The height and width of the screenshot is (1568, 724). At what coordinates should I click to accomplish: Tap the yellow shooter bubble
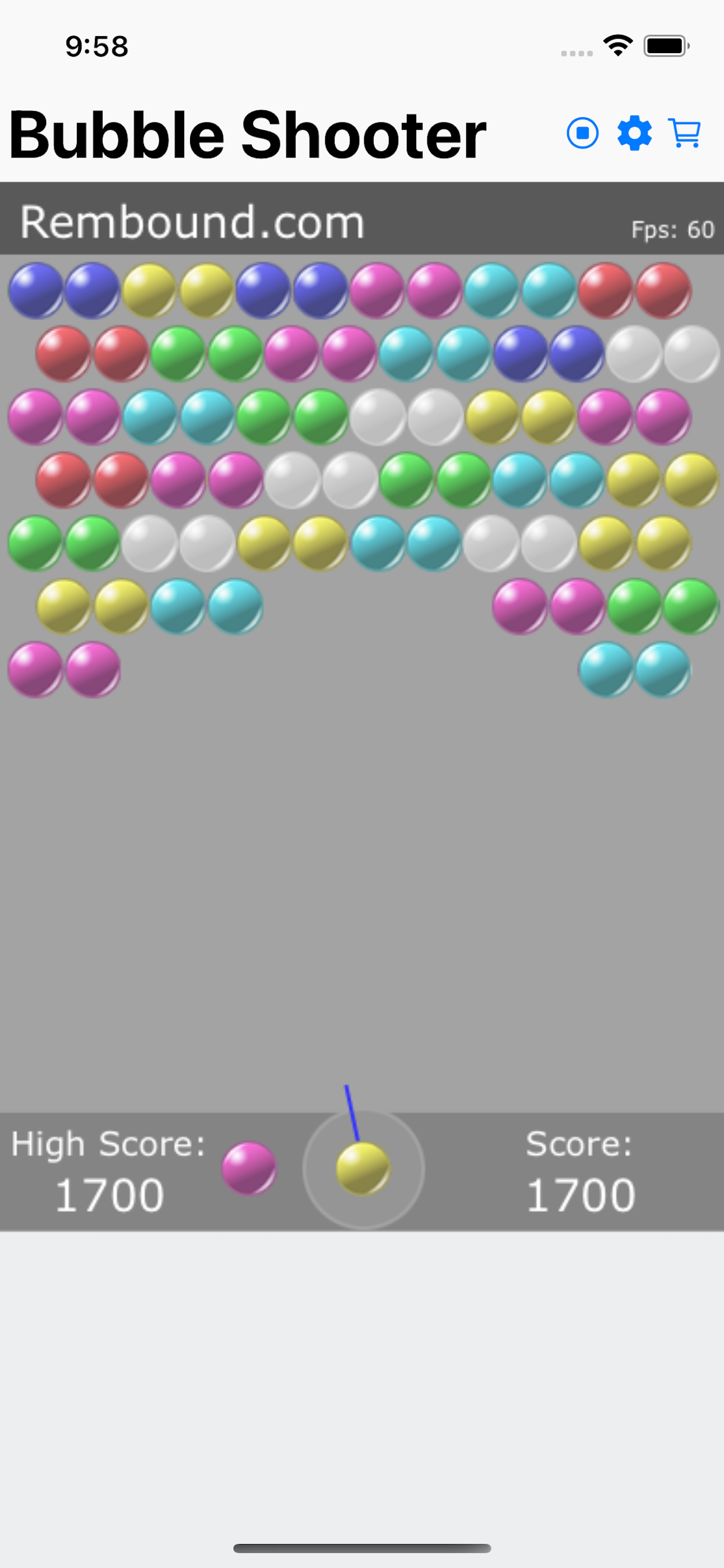coord(363,1168)
